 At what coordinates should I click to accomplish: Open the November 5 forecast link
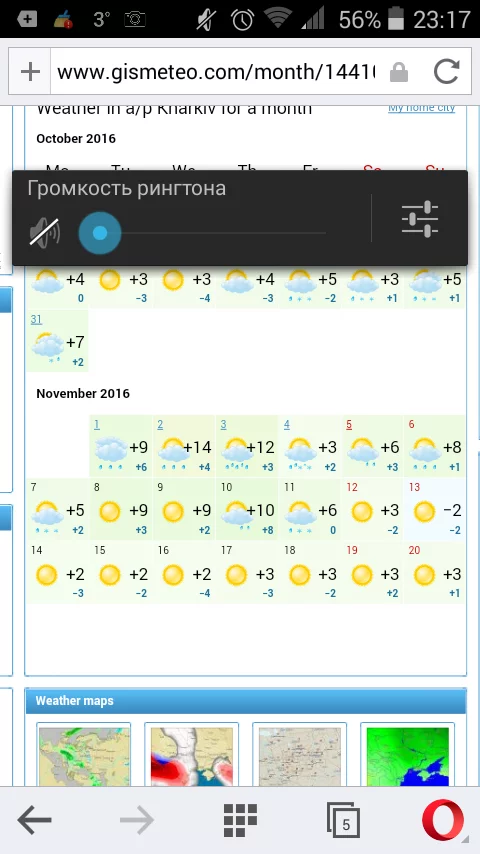pos(349,424)
